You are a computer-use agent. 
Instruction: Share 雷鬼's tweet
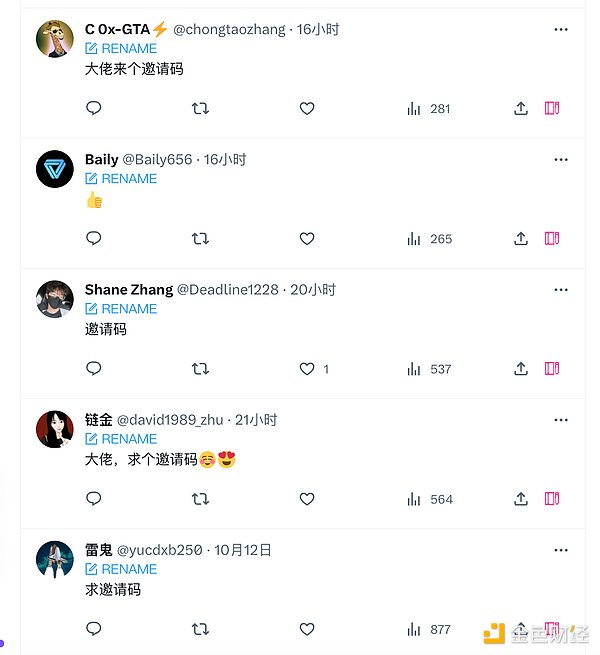[x=521, y=628]
